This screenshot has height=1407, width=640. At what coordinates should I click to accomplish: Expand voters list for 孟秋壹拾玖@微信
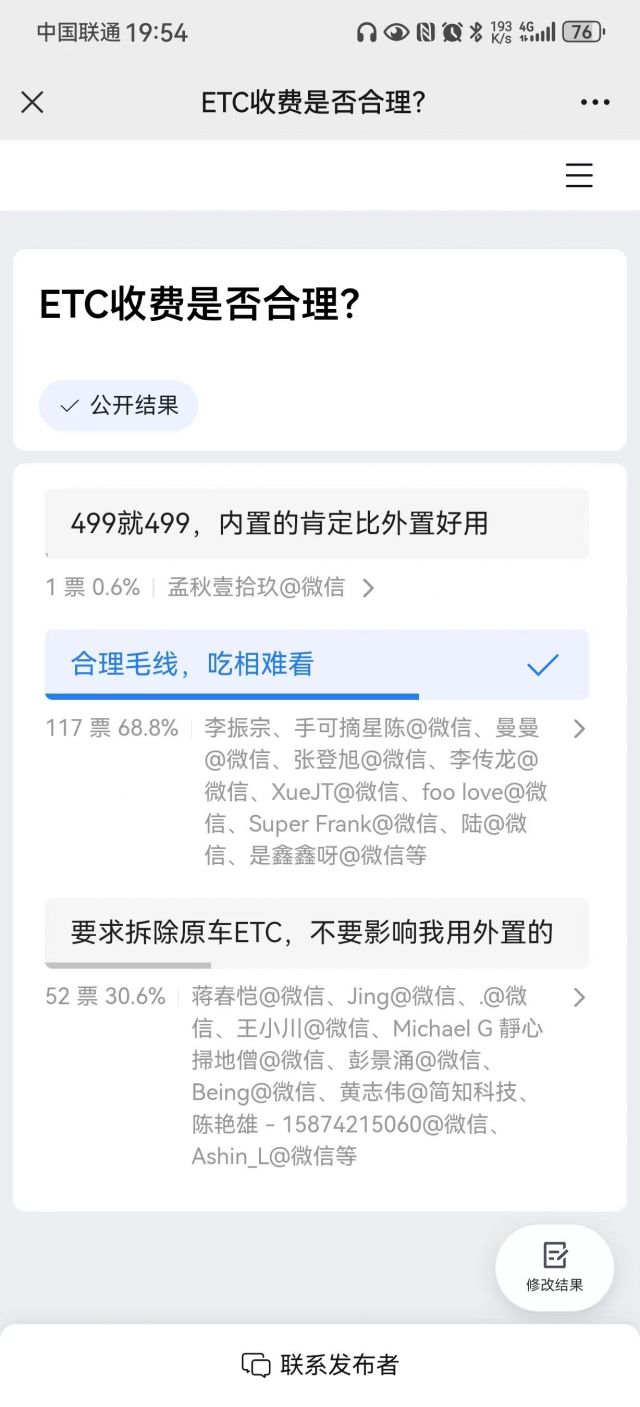coord(368,588)
